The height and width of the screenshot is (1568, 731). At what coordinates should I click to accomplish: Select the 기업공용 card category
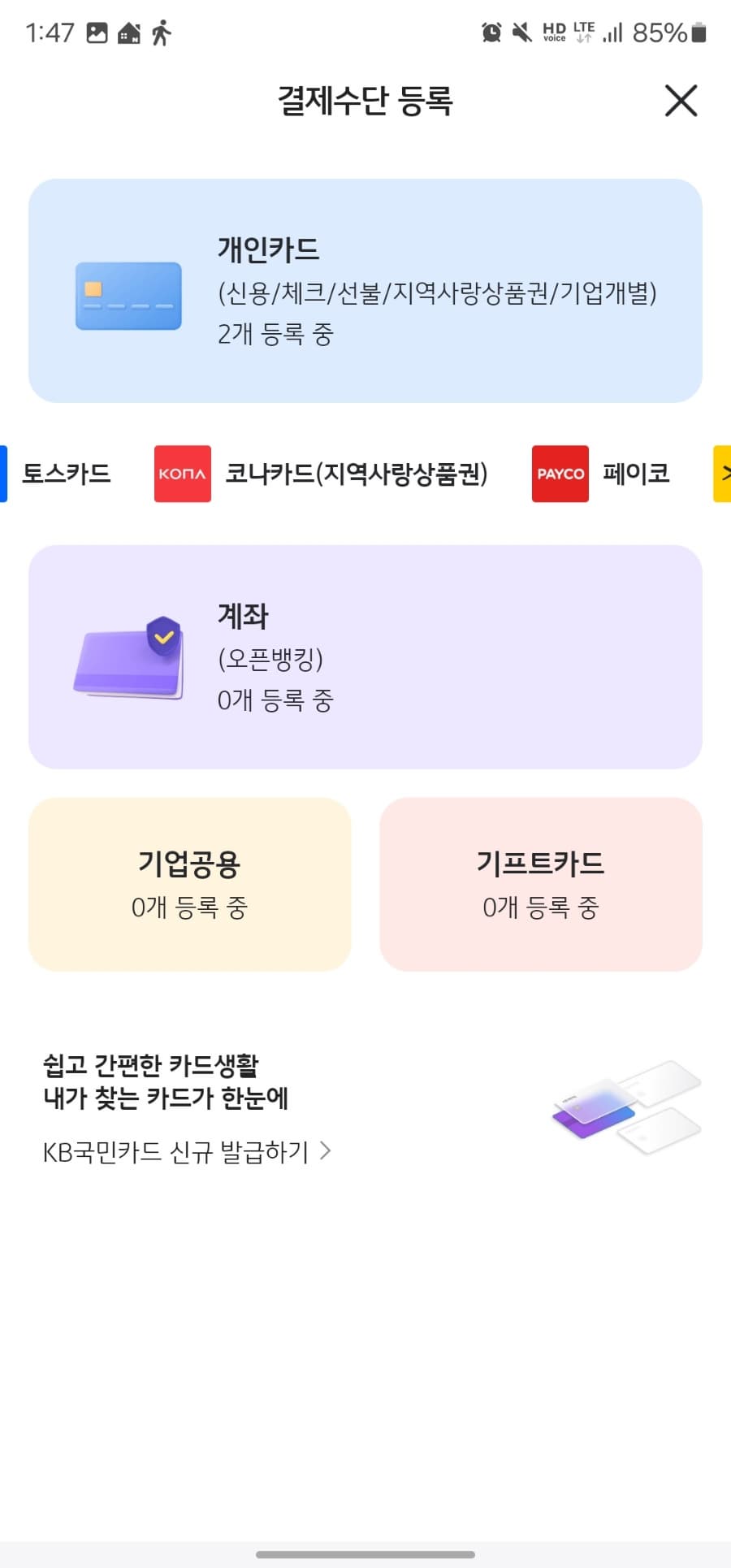pyautogui.click(x=189, y=884)
